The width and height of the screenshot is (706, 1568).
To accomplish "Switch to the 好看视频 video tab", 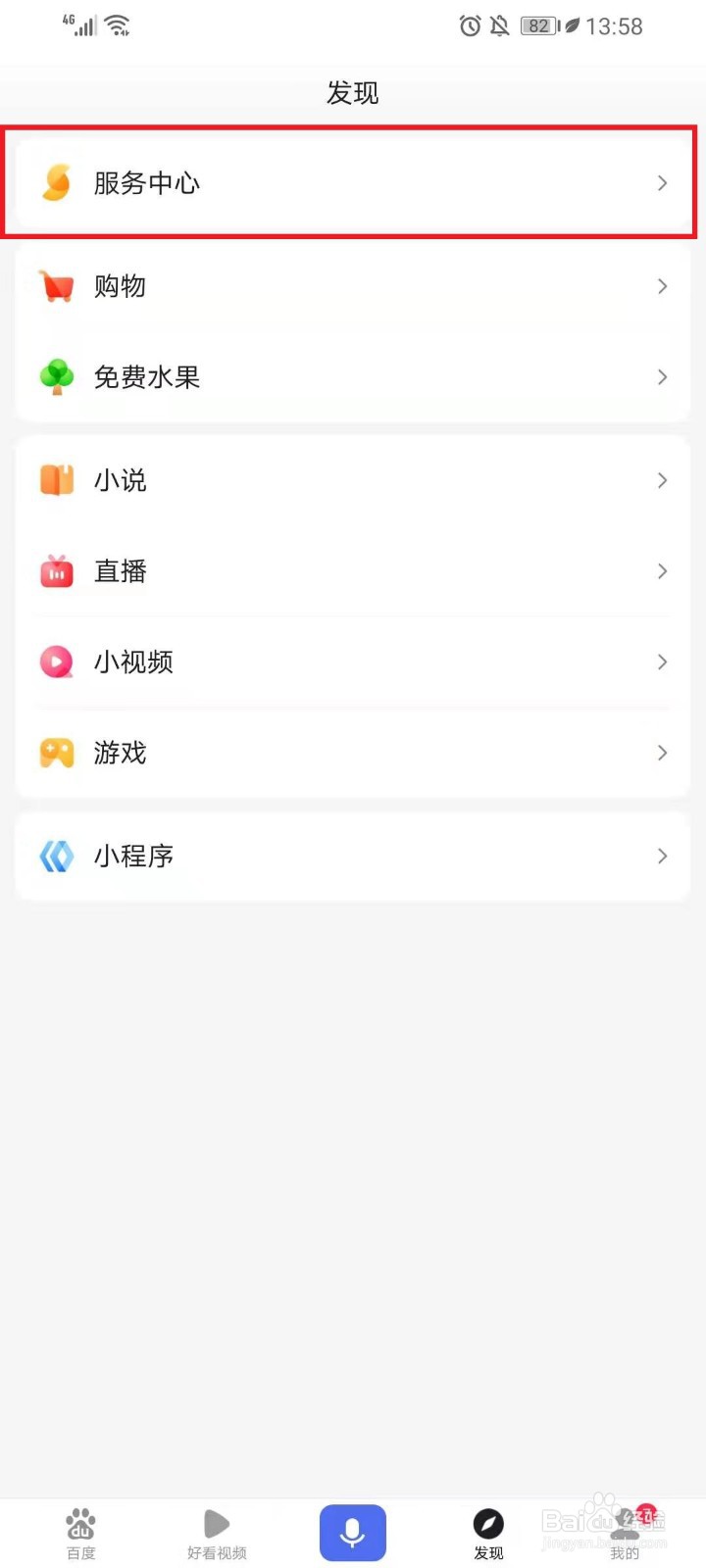I will [216, 1534].
